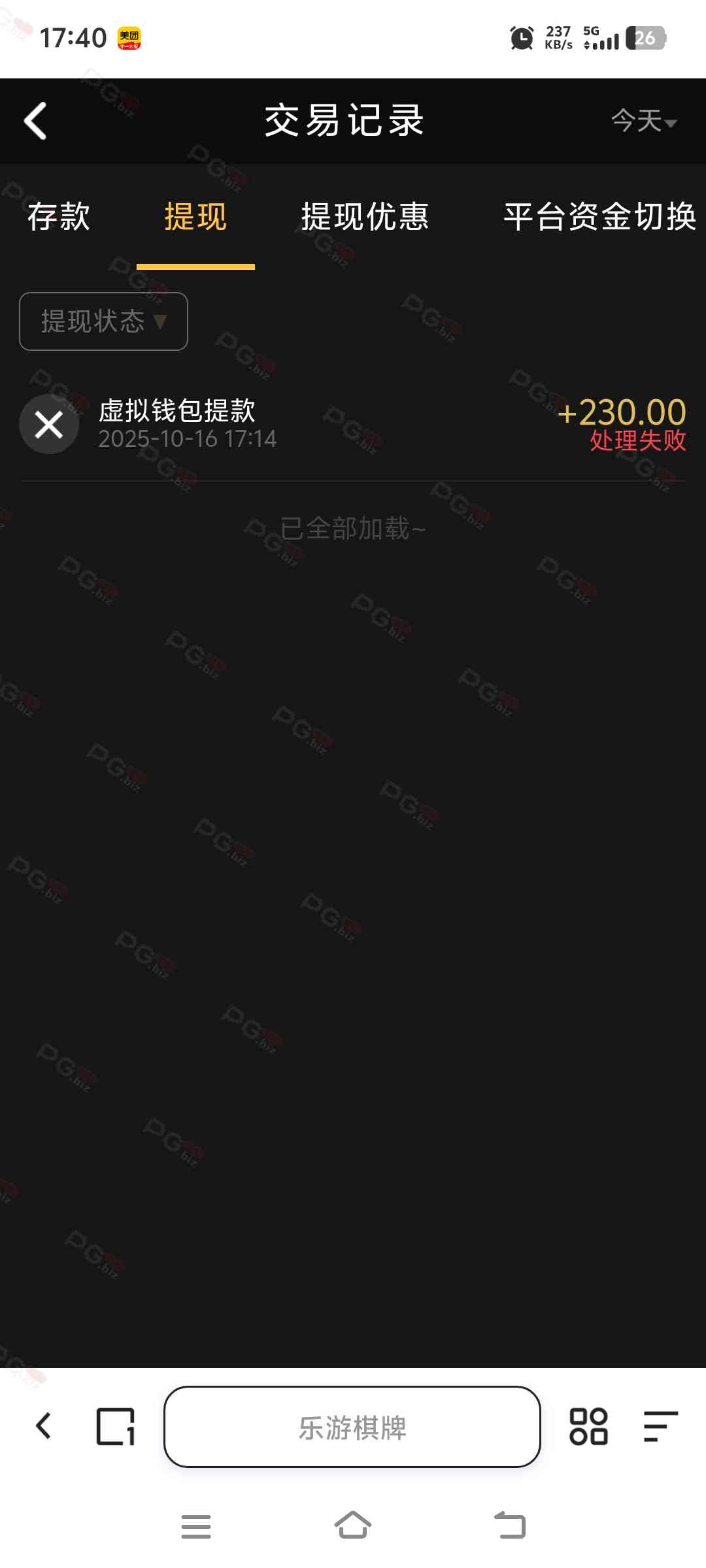Go back from the 交易记录 page
The width and height of the screenshot is (706, 1568).
(35, 121)
